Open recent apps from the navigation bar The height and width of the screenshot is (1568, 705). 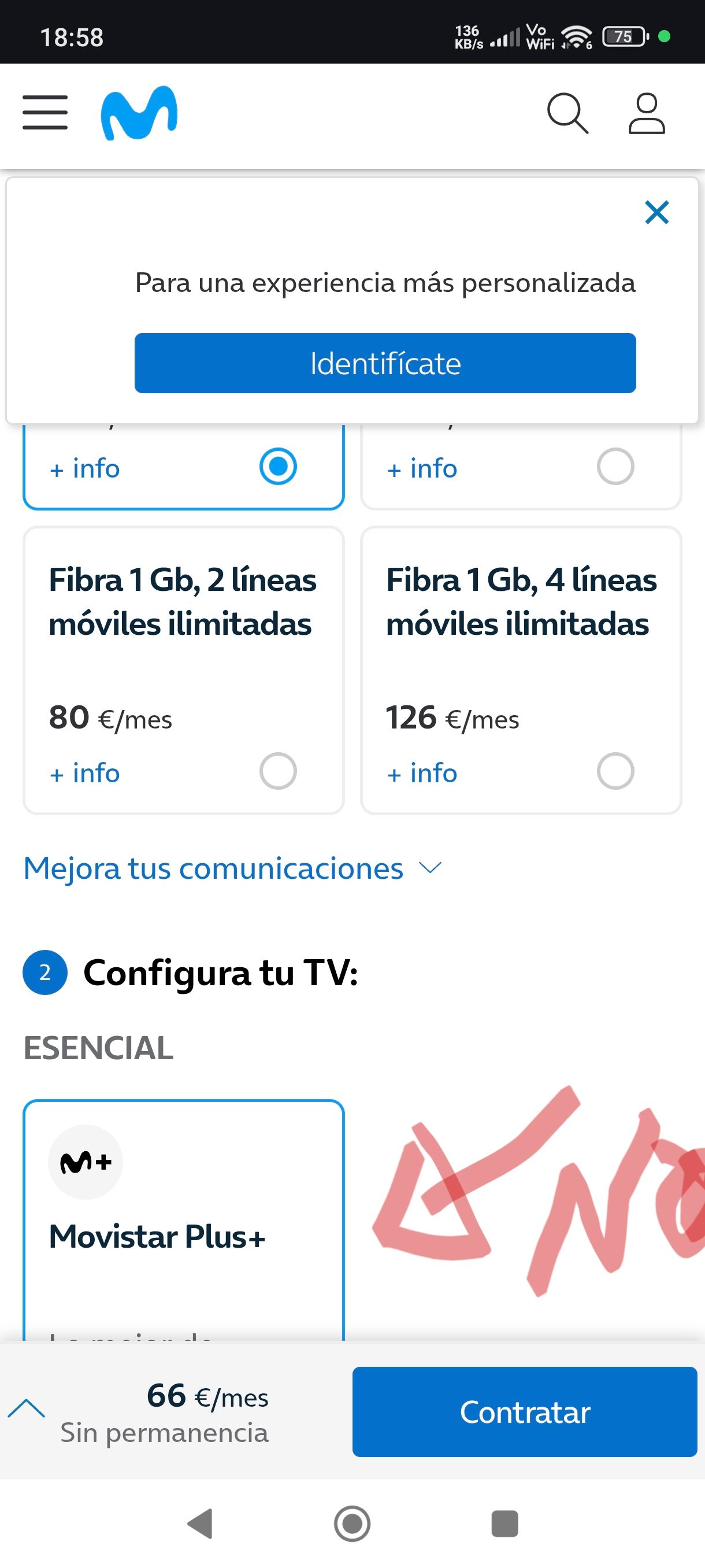pos(504,1523)
